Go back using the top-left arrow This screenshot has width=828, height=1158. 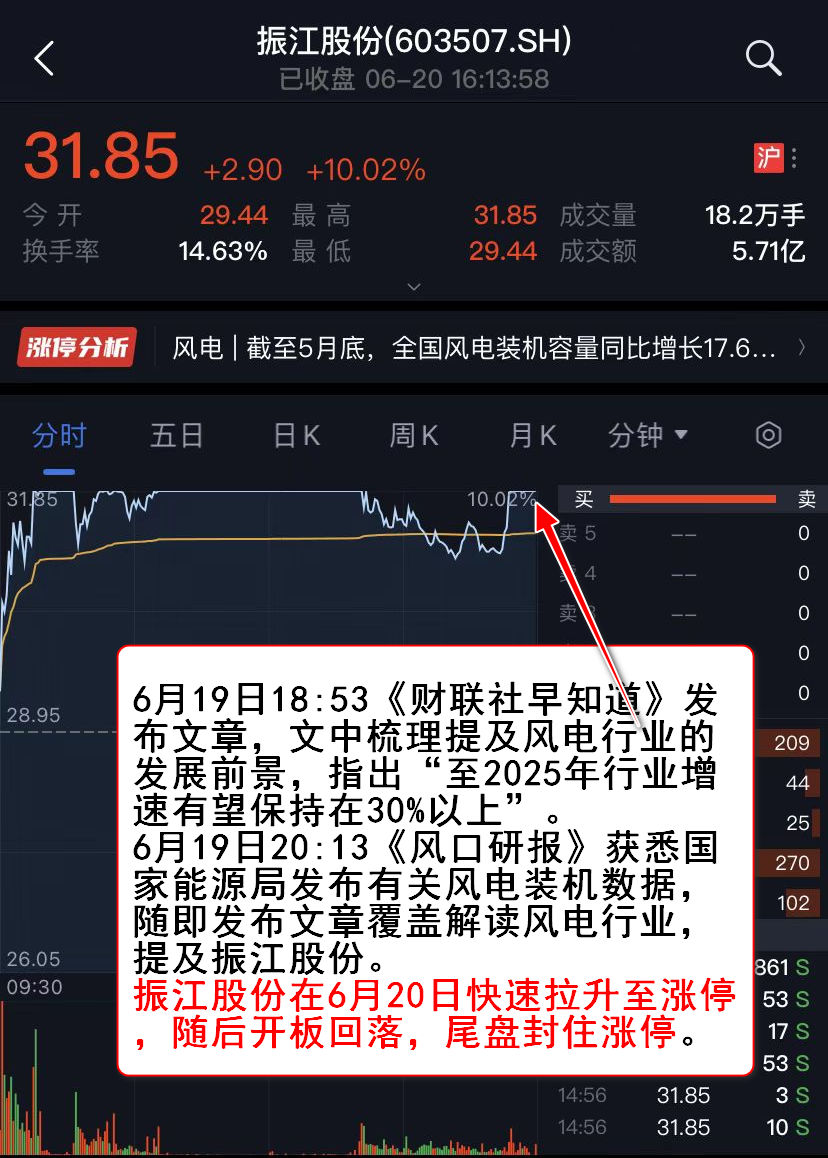pos(44,59)
